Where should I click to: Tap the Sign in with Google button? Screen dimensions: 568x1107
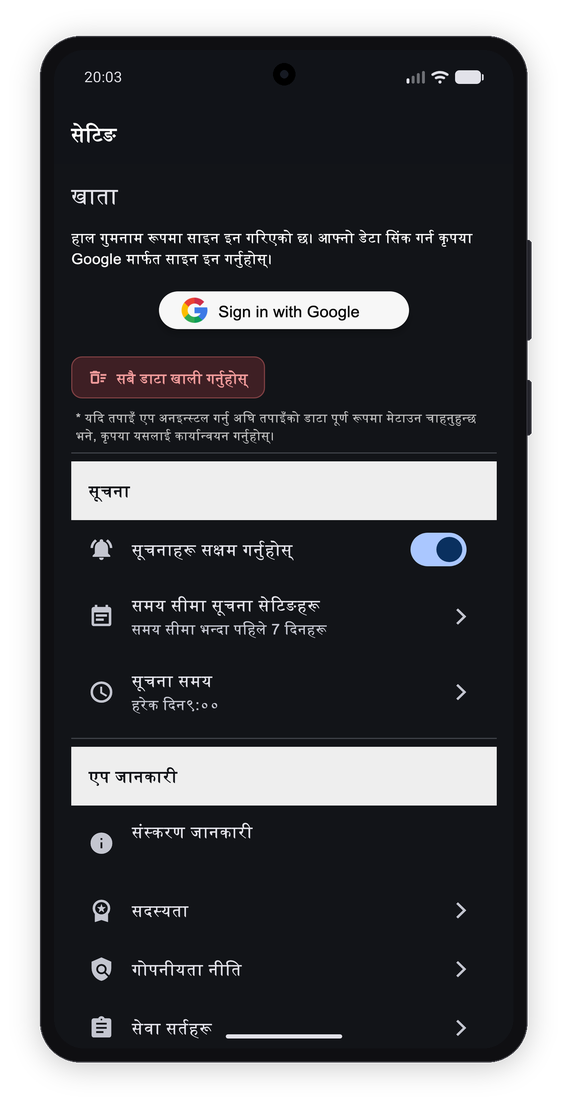(284, 311)
